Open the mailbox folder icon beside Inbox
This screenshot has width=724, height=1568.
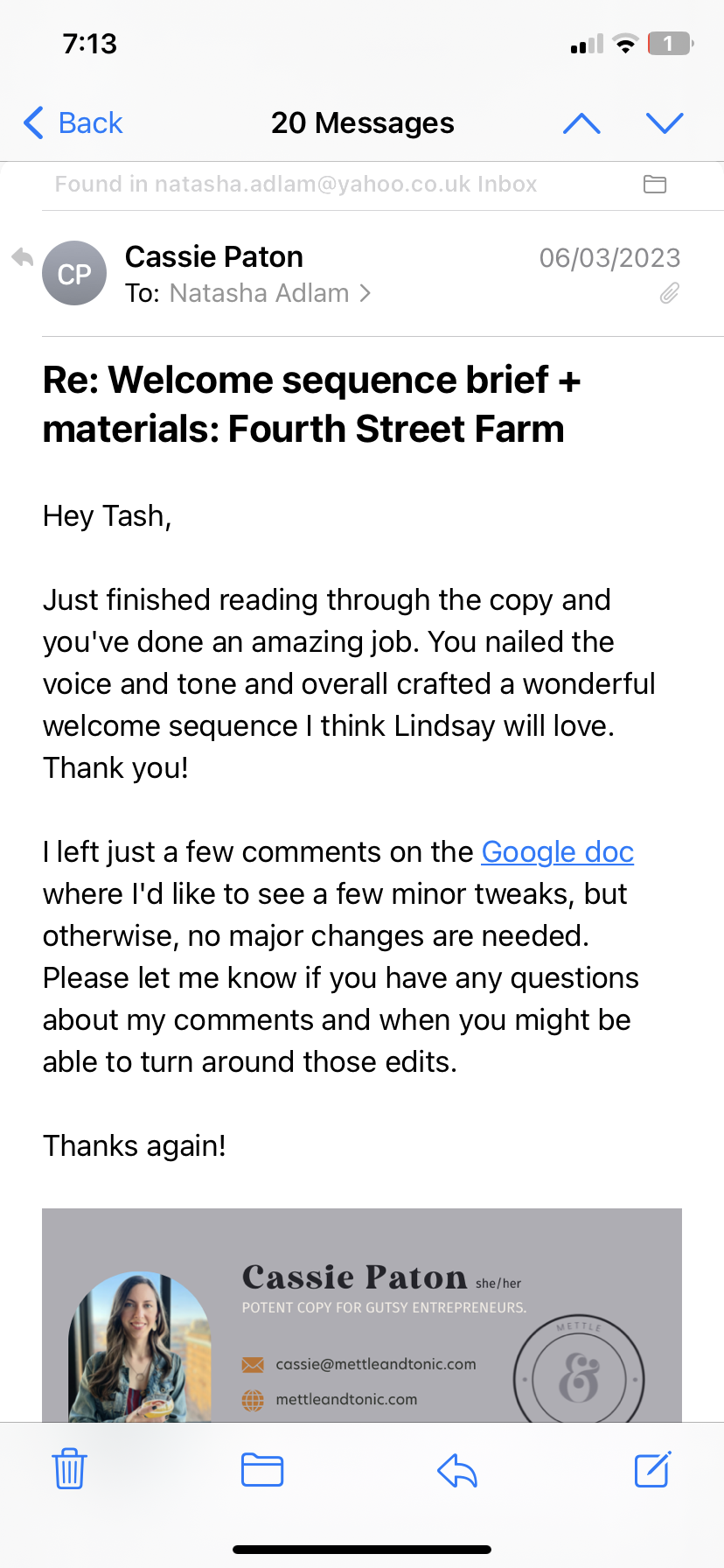point(655,184)
